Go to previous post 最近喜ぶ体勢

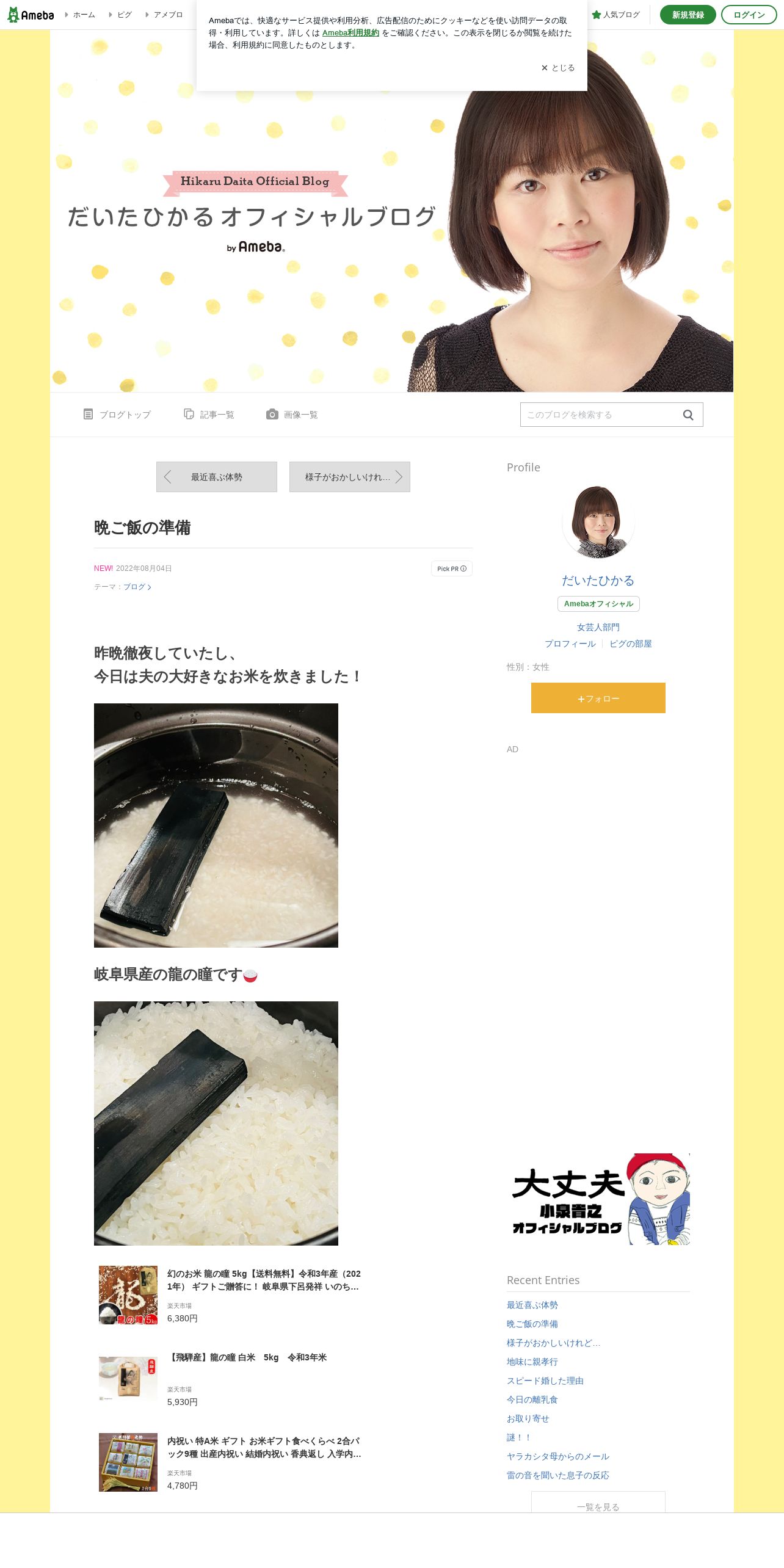coord(217,477)
